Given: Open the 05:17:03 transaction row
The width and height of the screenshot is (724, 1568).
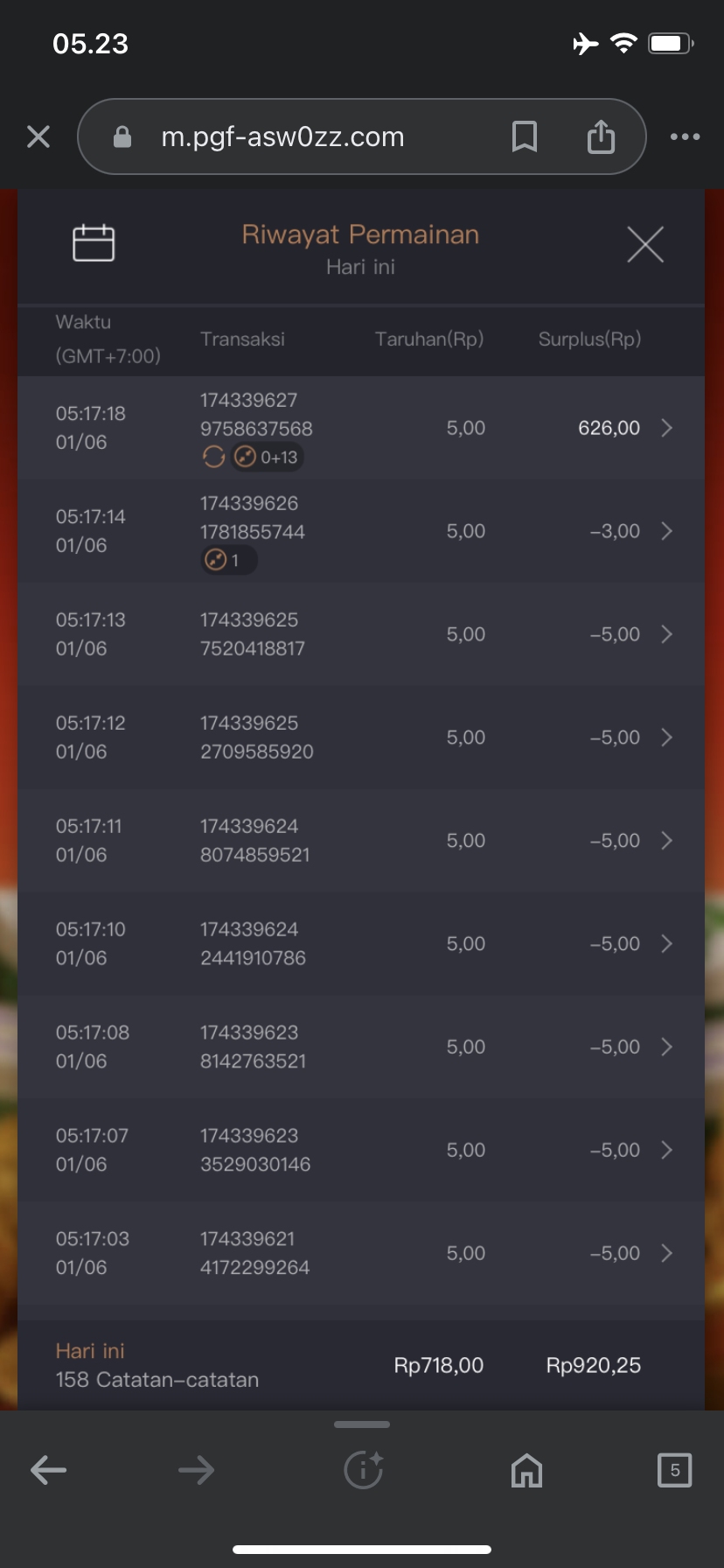Looking at the screenshot, I should (x=361, y=1254).
